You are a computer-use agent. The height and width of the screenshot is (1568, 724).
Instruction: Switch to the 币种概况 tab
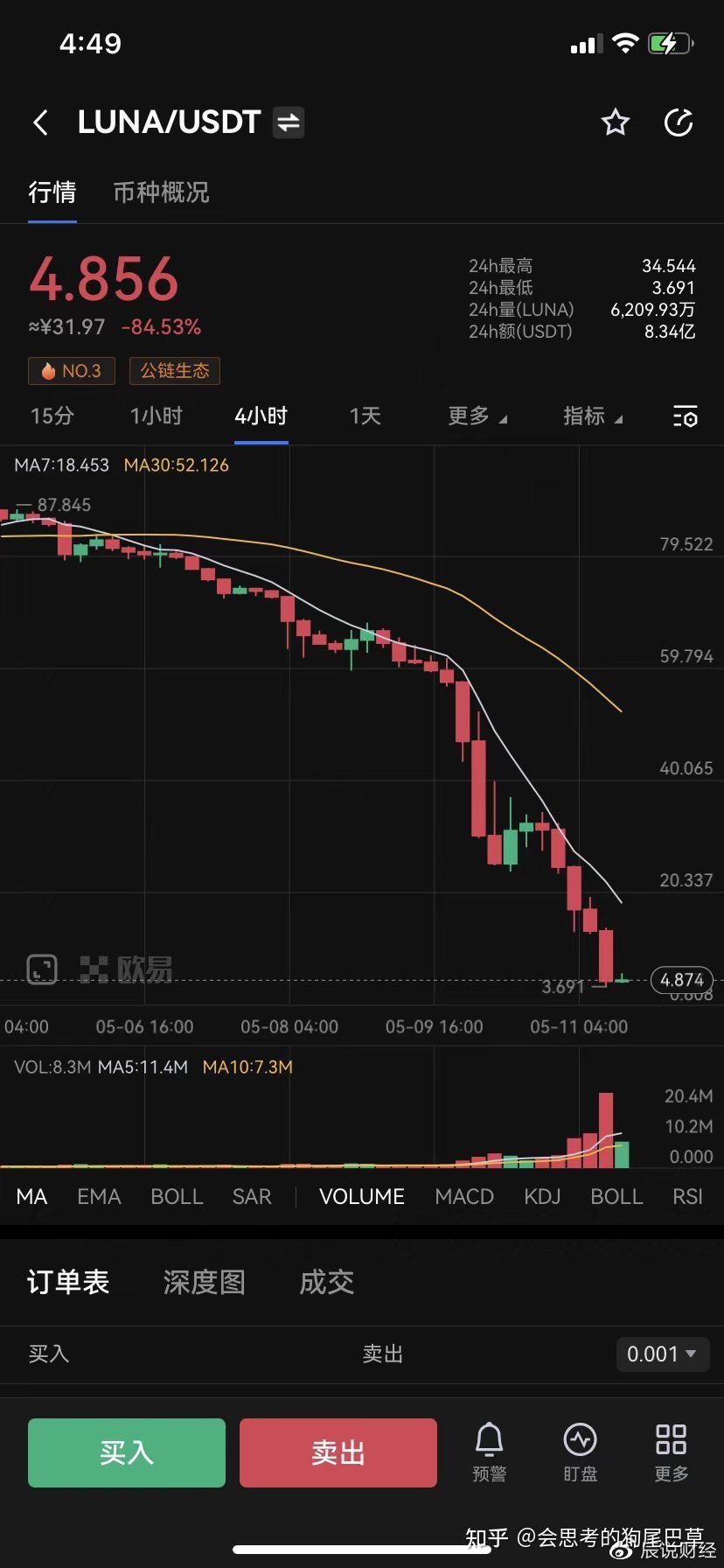click(161, 192)
